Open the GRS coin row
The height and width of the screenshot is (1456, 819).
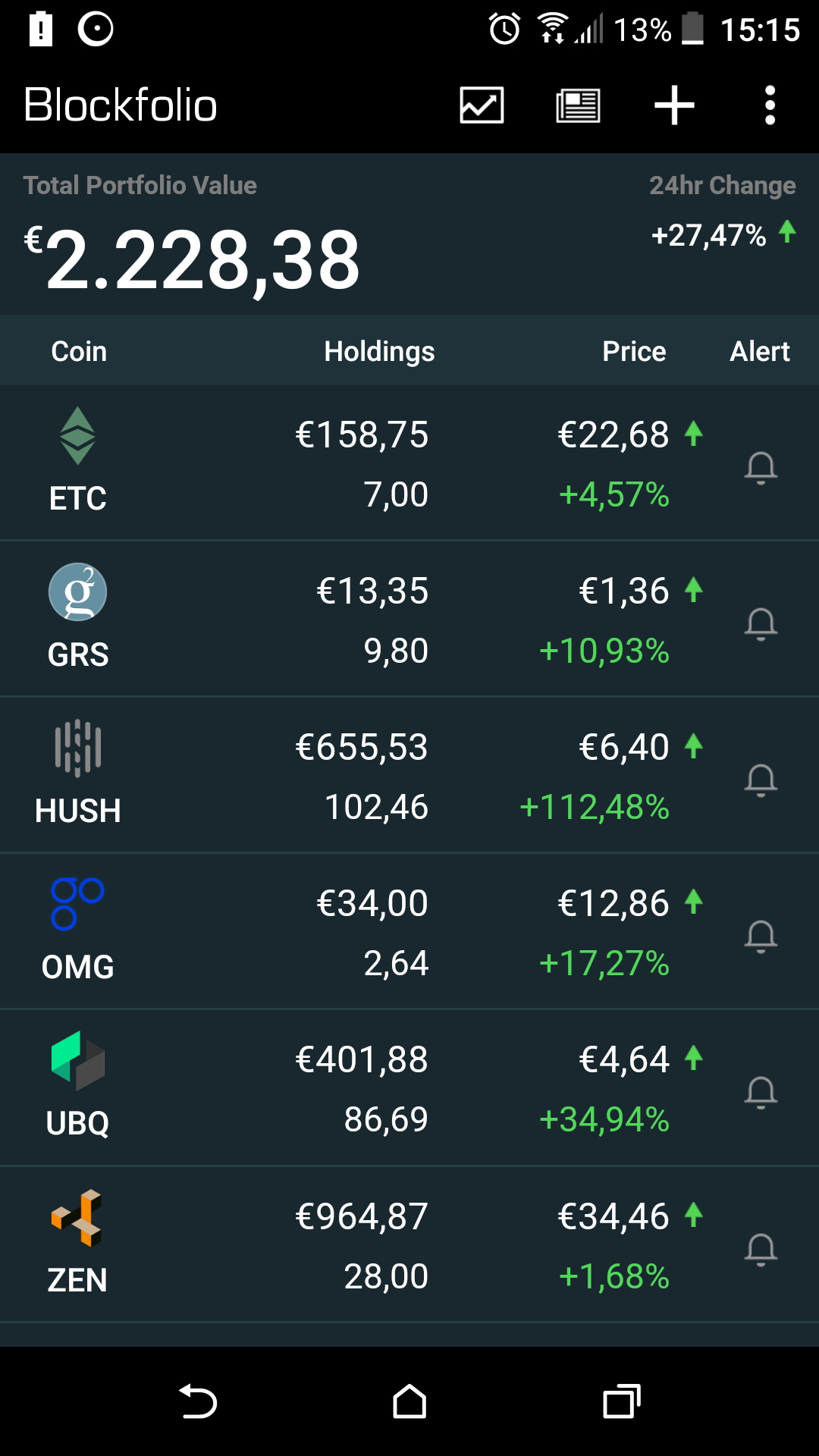[409, 619]
